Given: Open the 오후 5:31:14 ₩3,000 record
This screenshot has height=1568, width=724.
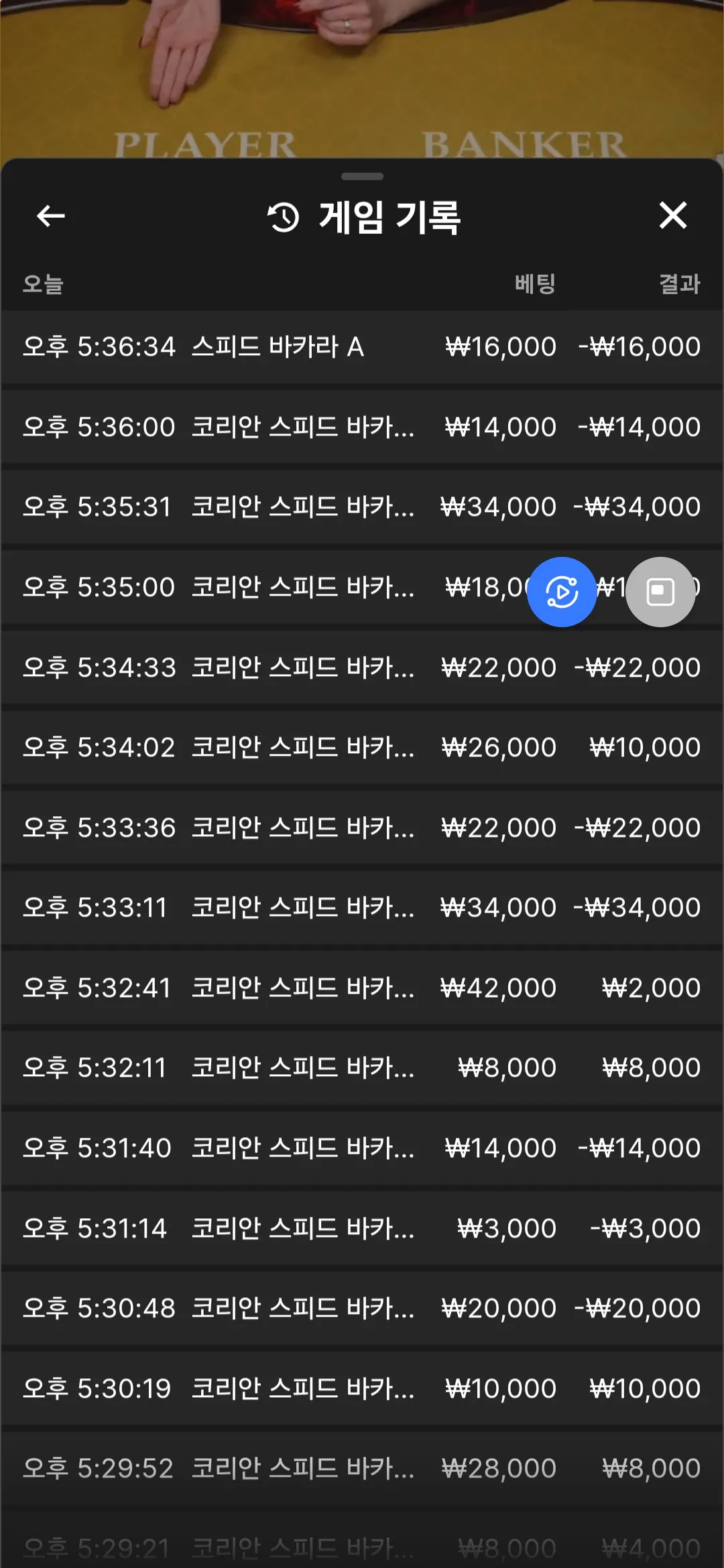Looking at the screenshot, I should coord(362,1228).
